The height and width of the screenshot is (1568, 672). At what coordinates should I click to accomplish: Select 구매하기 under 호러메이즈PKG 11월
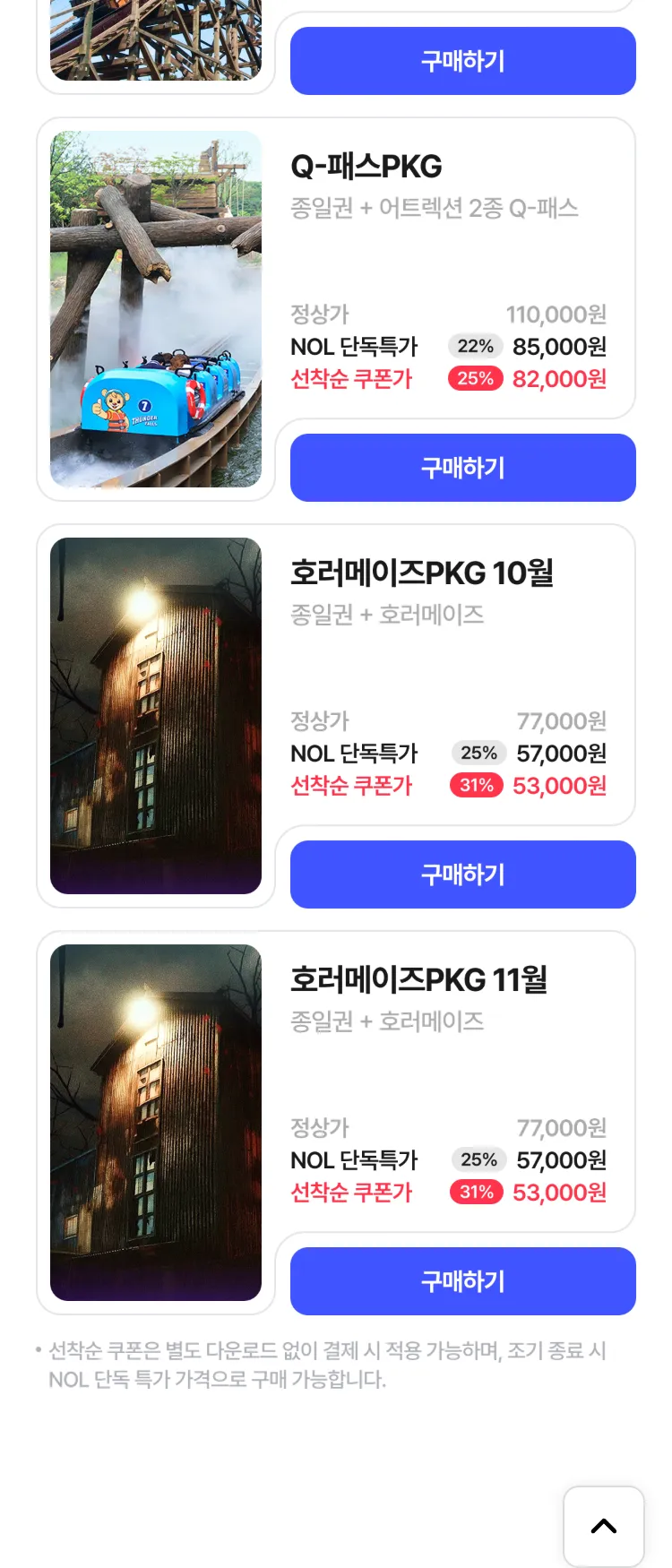[x=462, y=1281]
